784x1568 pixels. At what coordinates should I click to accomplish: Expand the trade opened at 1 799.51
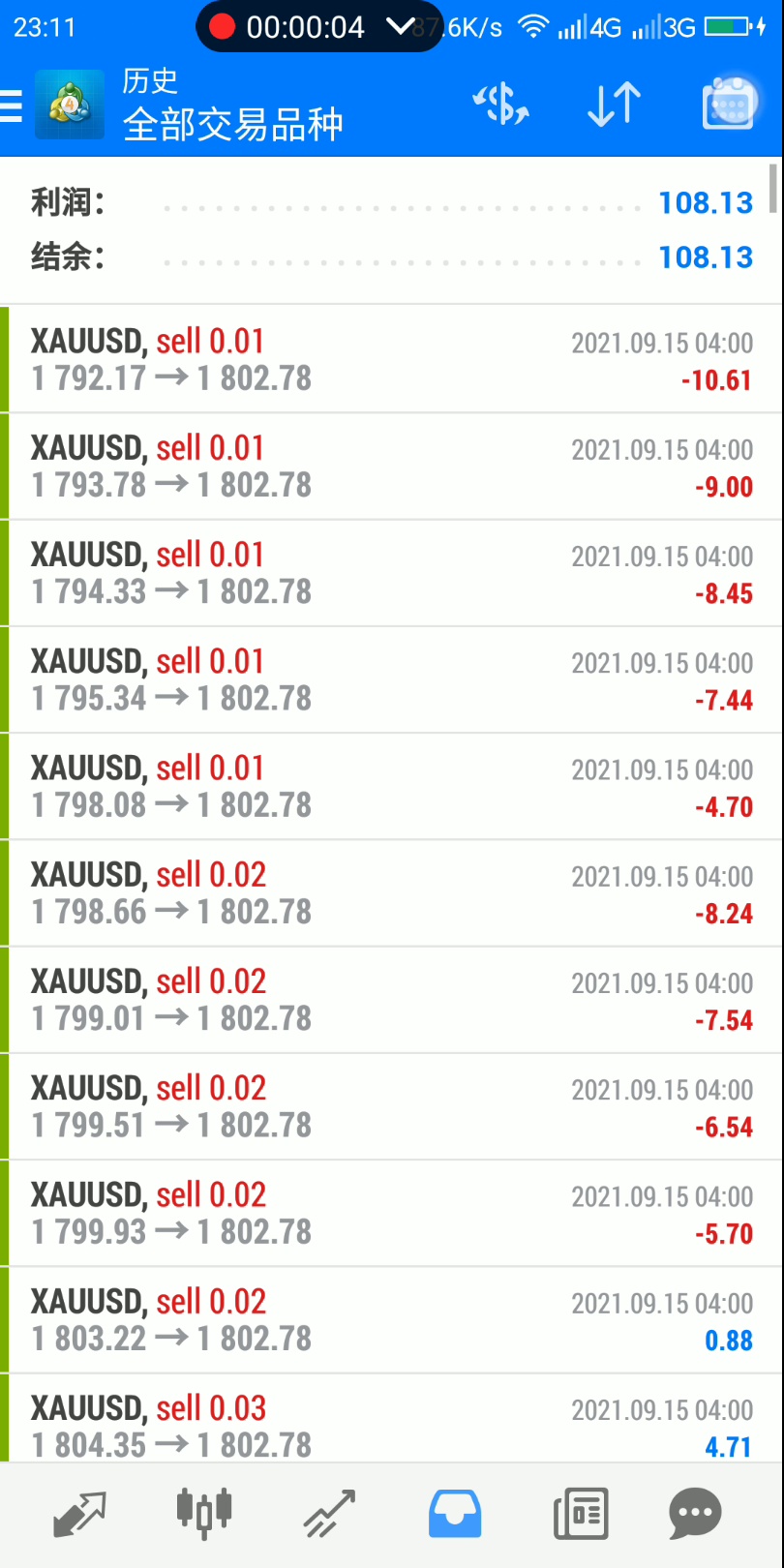(x=392, y=1106)
